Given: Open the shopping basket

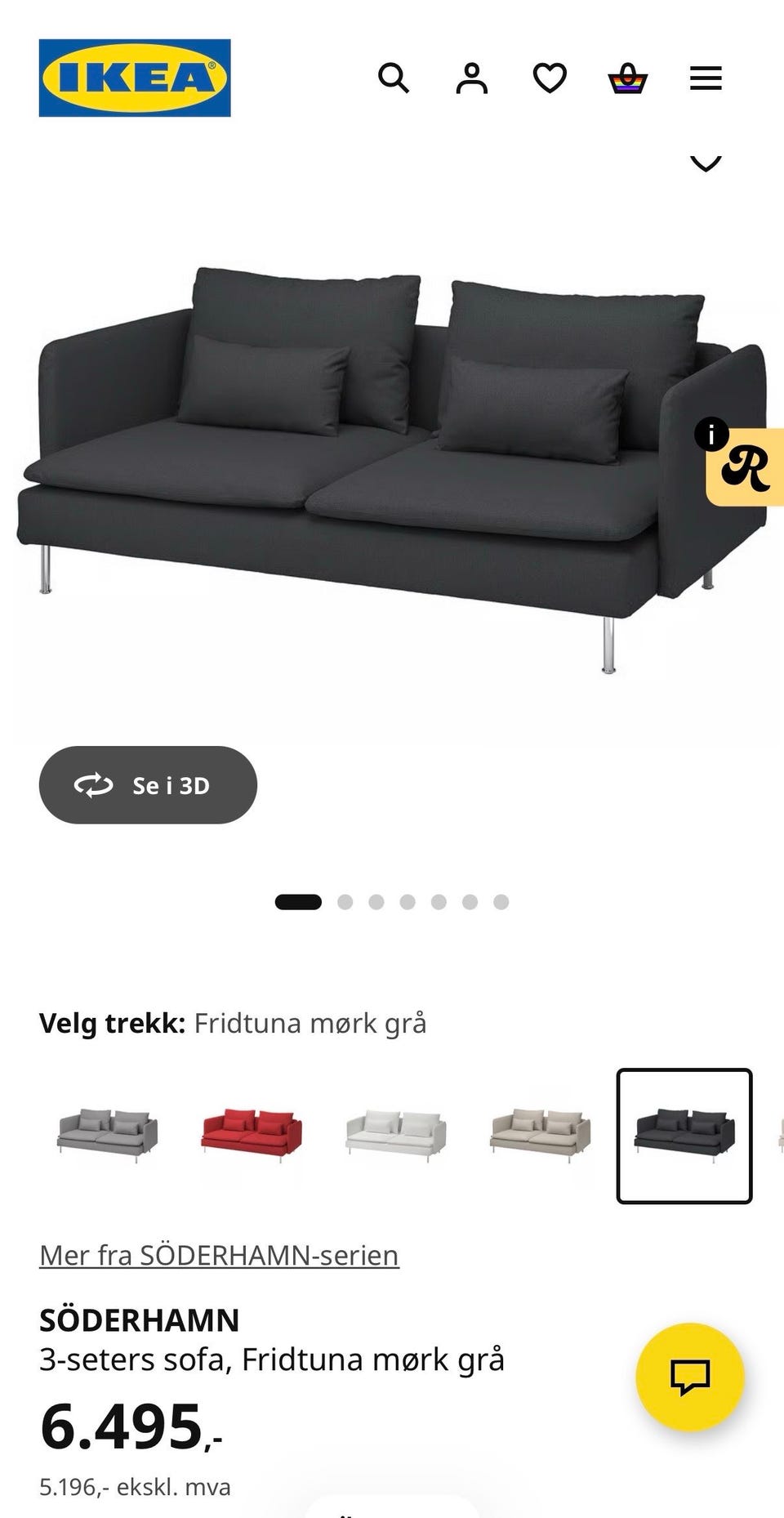Looking at the screenshot, I should 628,79.
